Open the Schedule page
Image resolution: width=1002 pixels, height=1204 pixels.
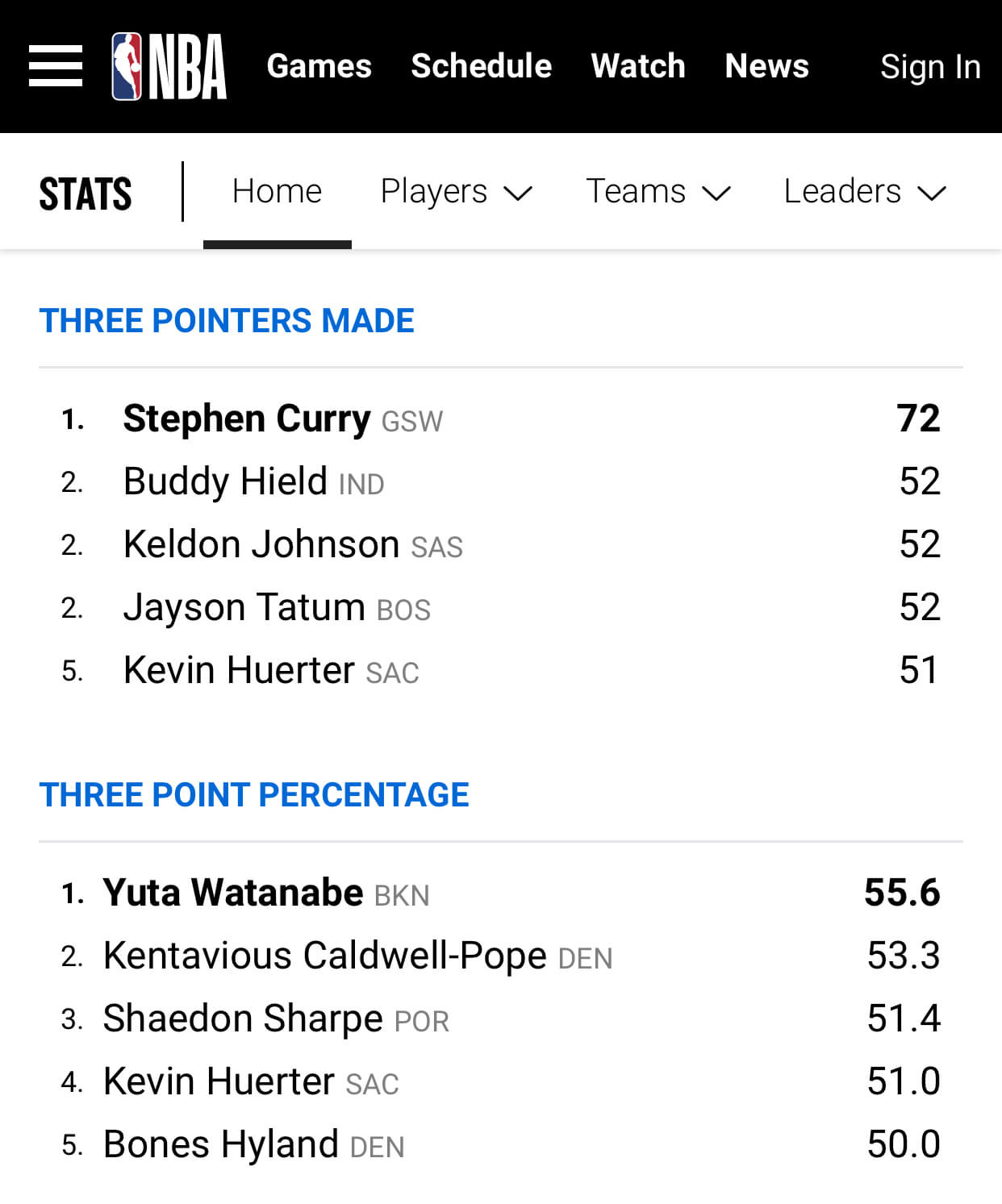(x=480, y=66)
